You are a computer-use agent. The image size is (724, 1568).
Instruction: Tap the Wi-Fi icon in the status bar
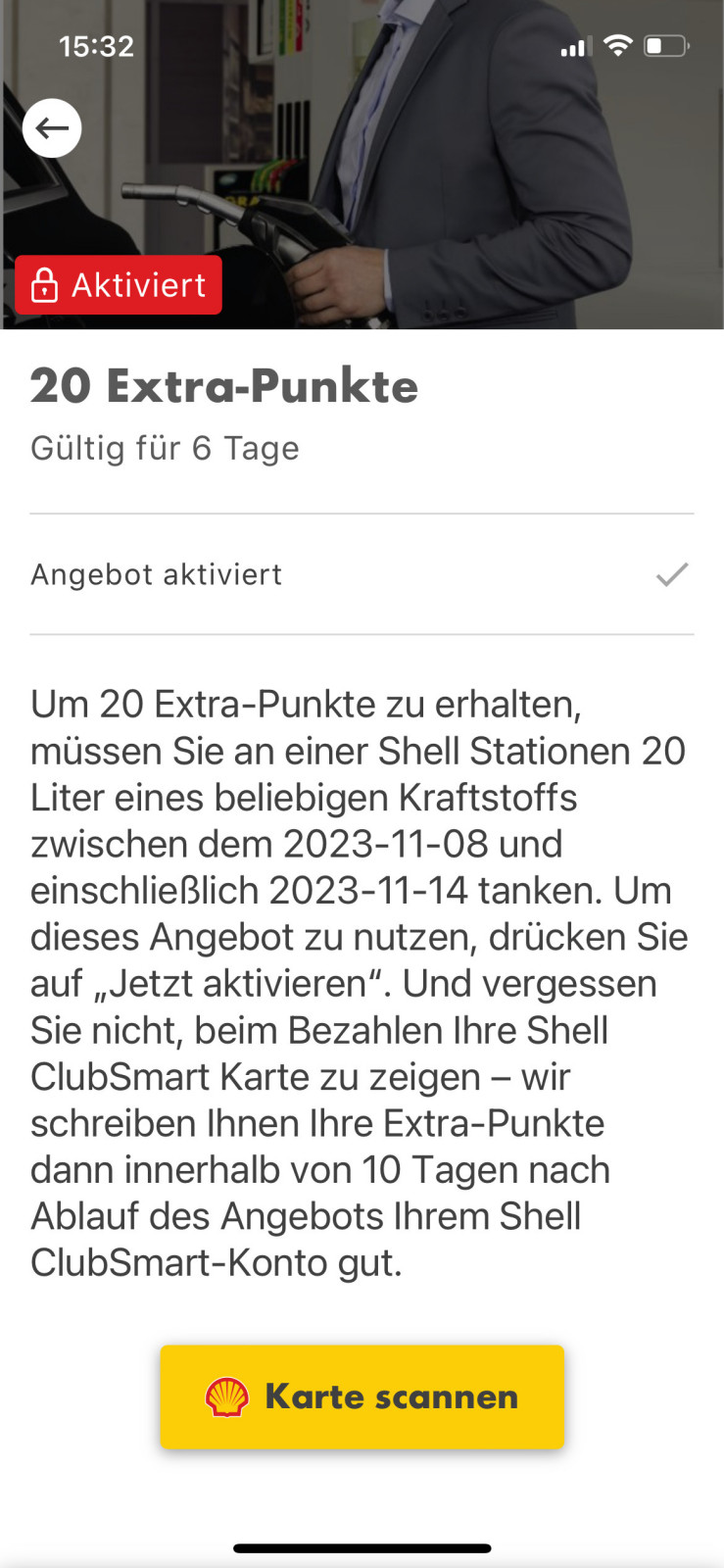[x=617, y=45]
